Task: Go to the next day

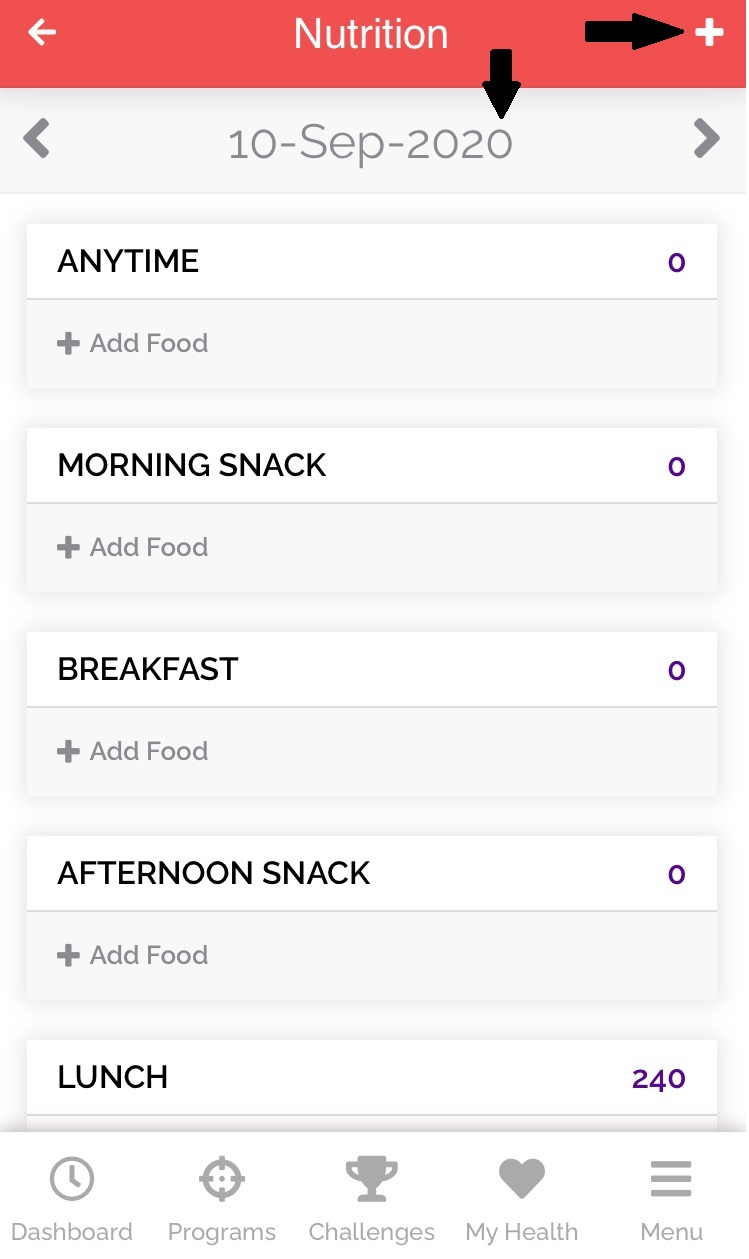Action: click(x=706, y=139)
